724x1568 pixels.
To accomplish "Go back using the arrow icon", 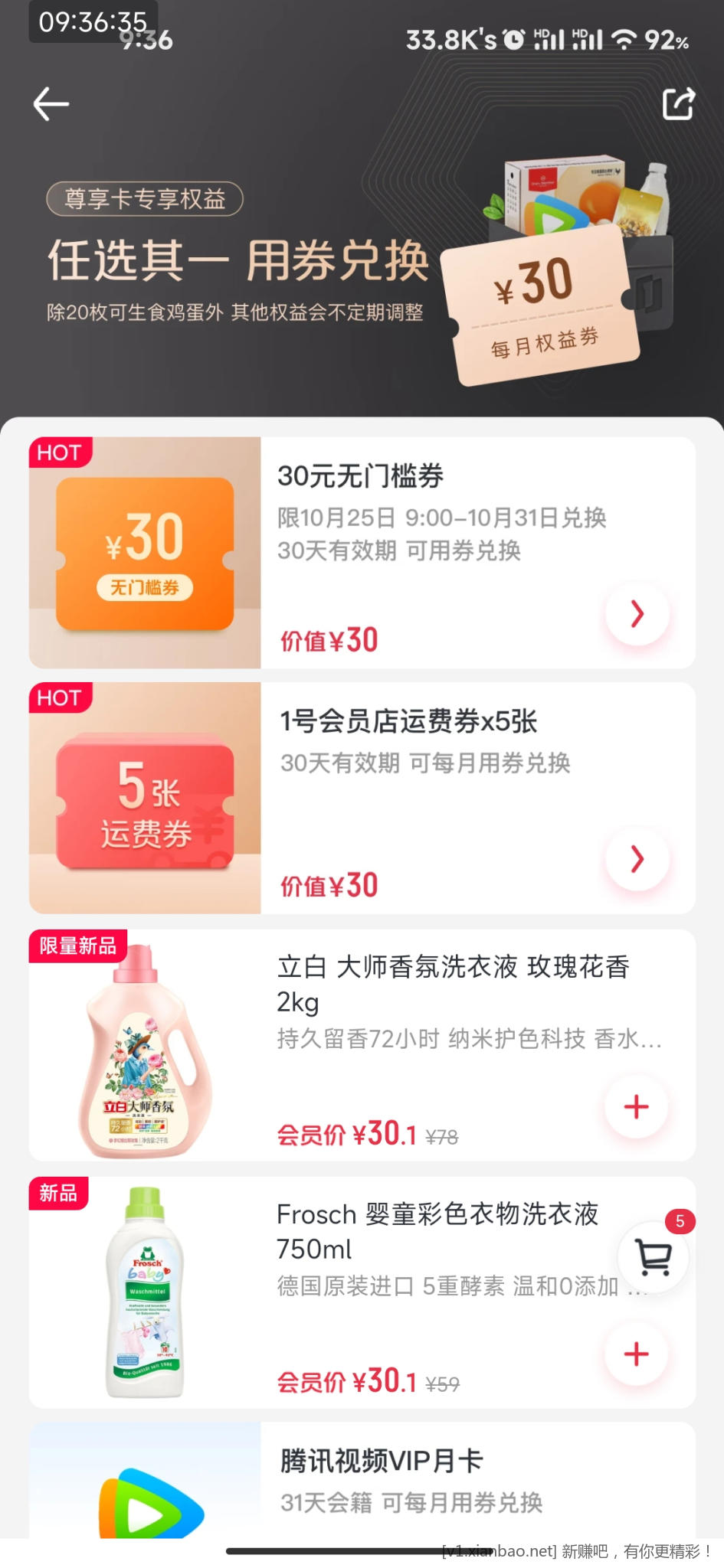I will 51,104.
